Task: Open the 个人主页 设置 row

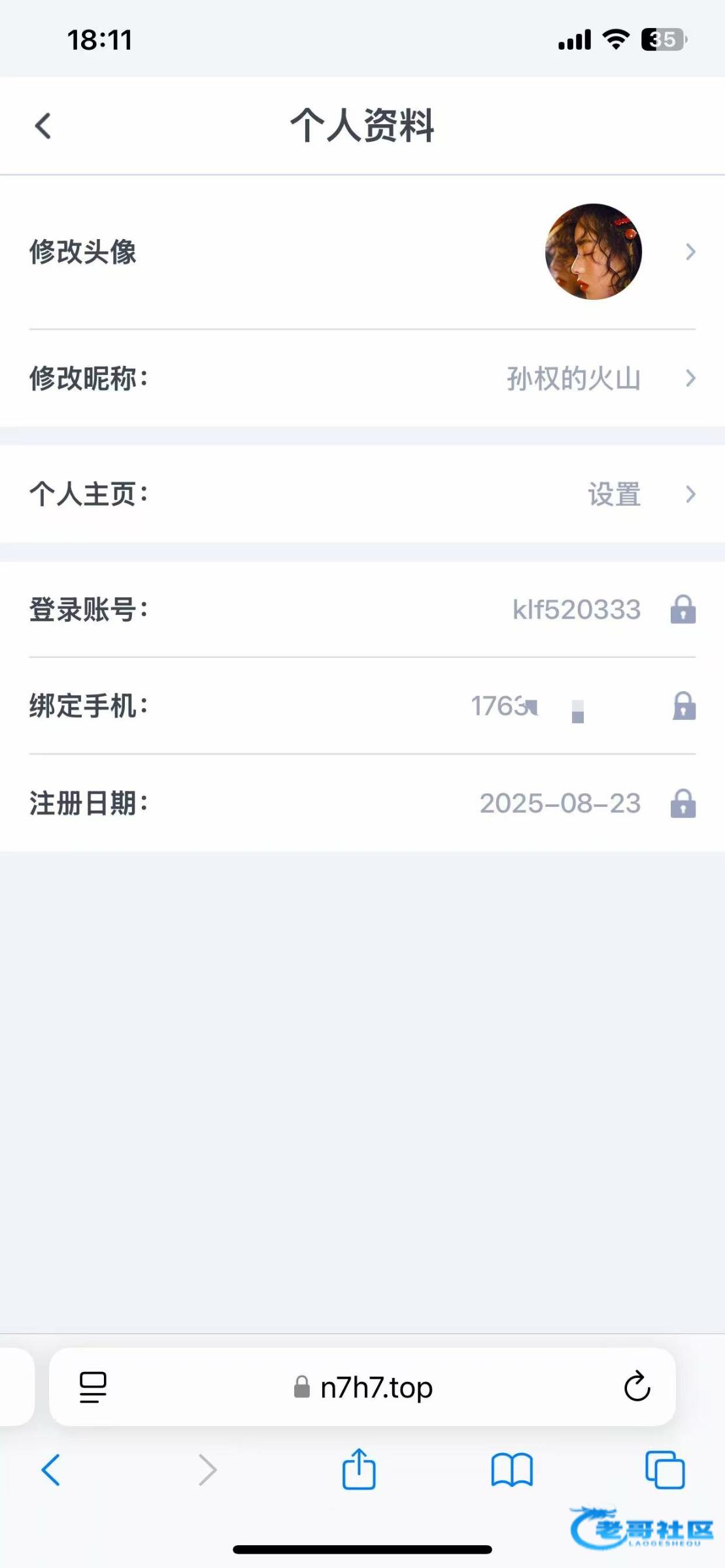Action: (362, 494)
